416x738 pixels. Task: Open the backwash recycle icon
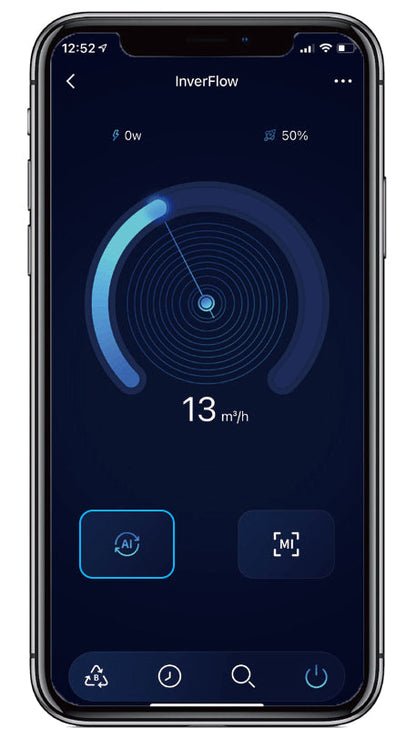pyautogui.click(x=96, y=676)
